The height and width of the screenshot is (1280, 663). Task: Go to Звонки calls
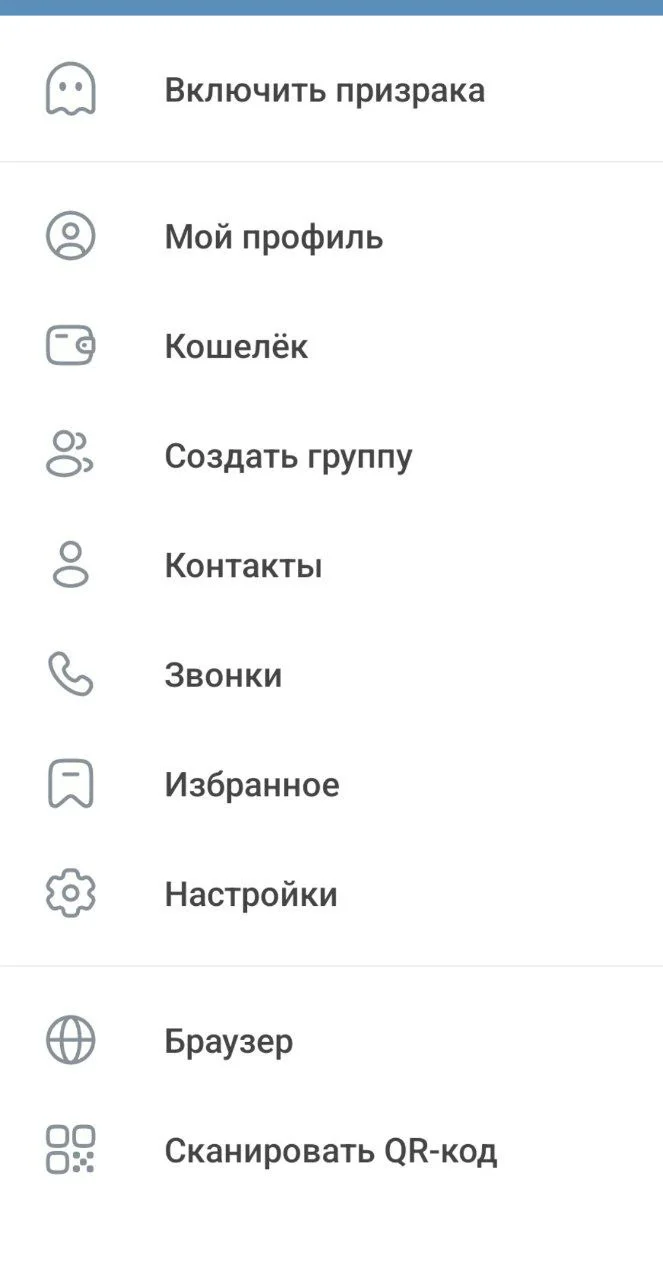pos(331,676)
